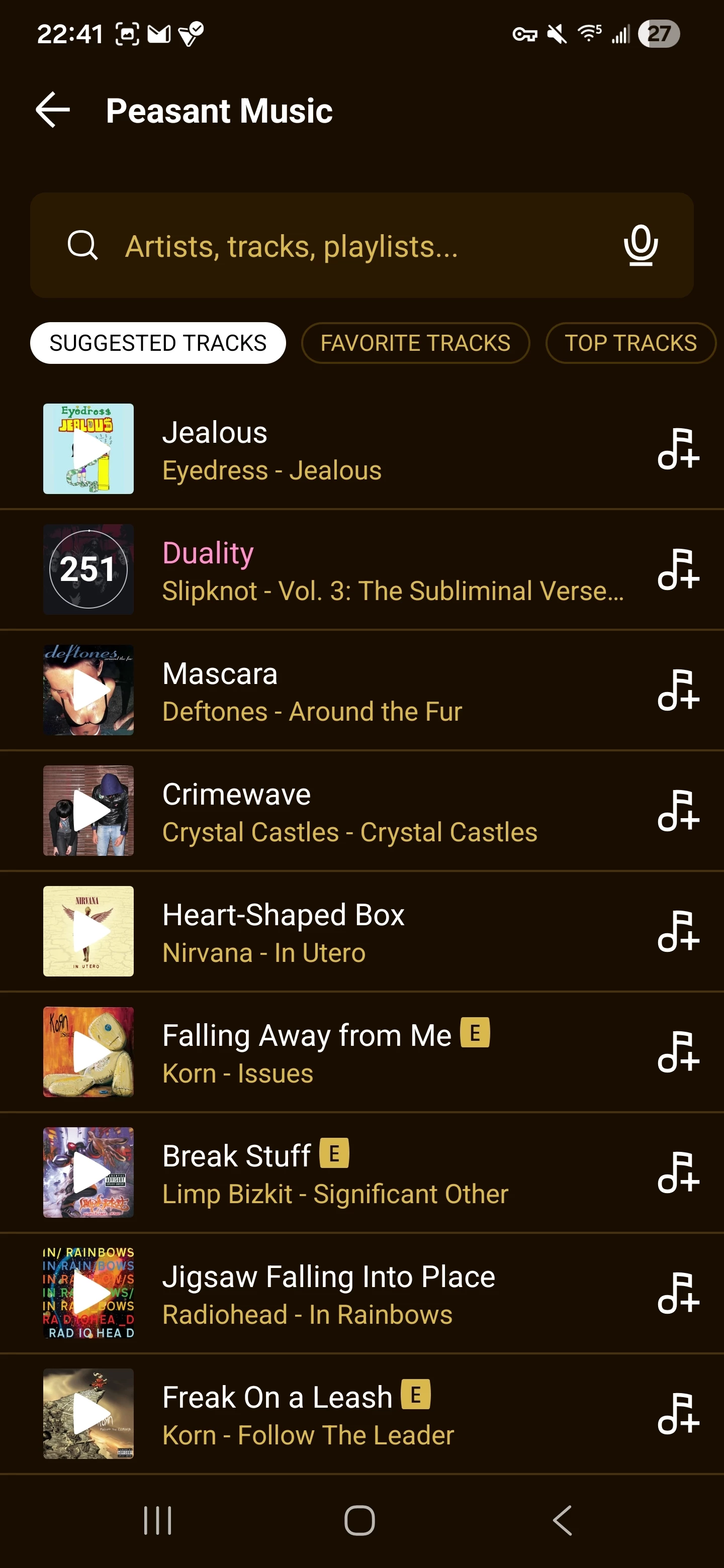The image size is (724, 1568).
Task: Play Break Stuff by Limp Bizkit
Action: click(x=88, y=1172)
